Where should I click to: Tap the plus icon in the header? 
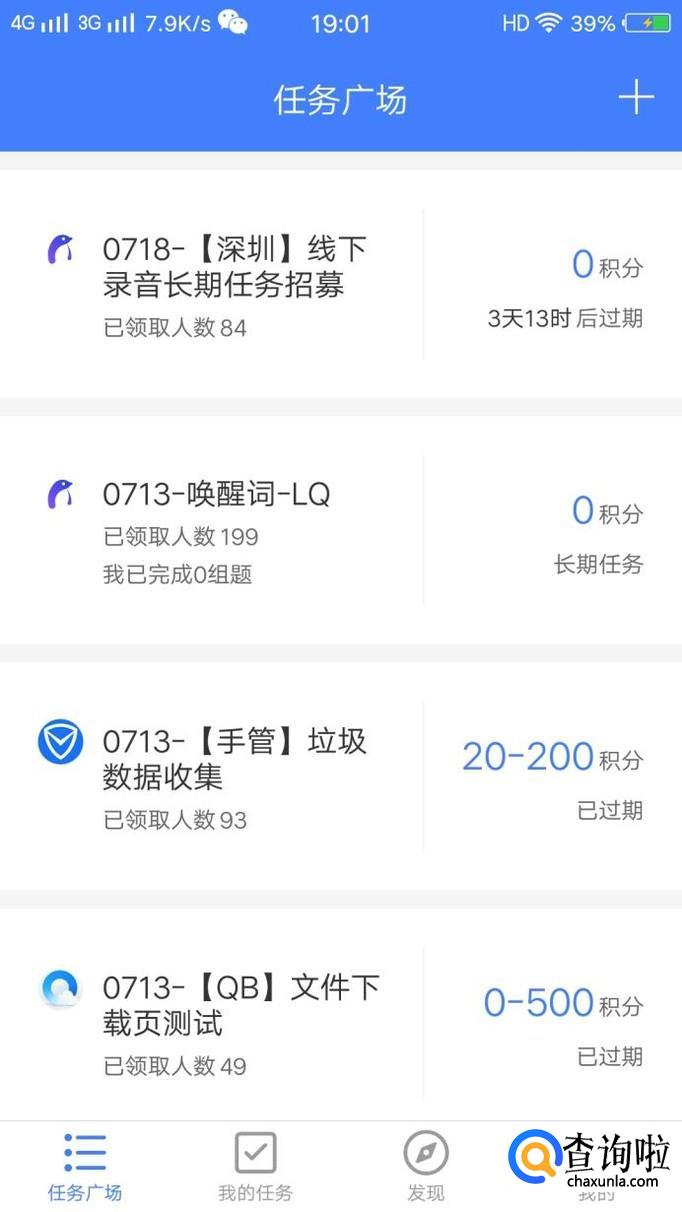pyautogui.click(x=635, y=98)
